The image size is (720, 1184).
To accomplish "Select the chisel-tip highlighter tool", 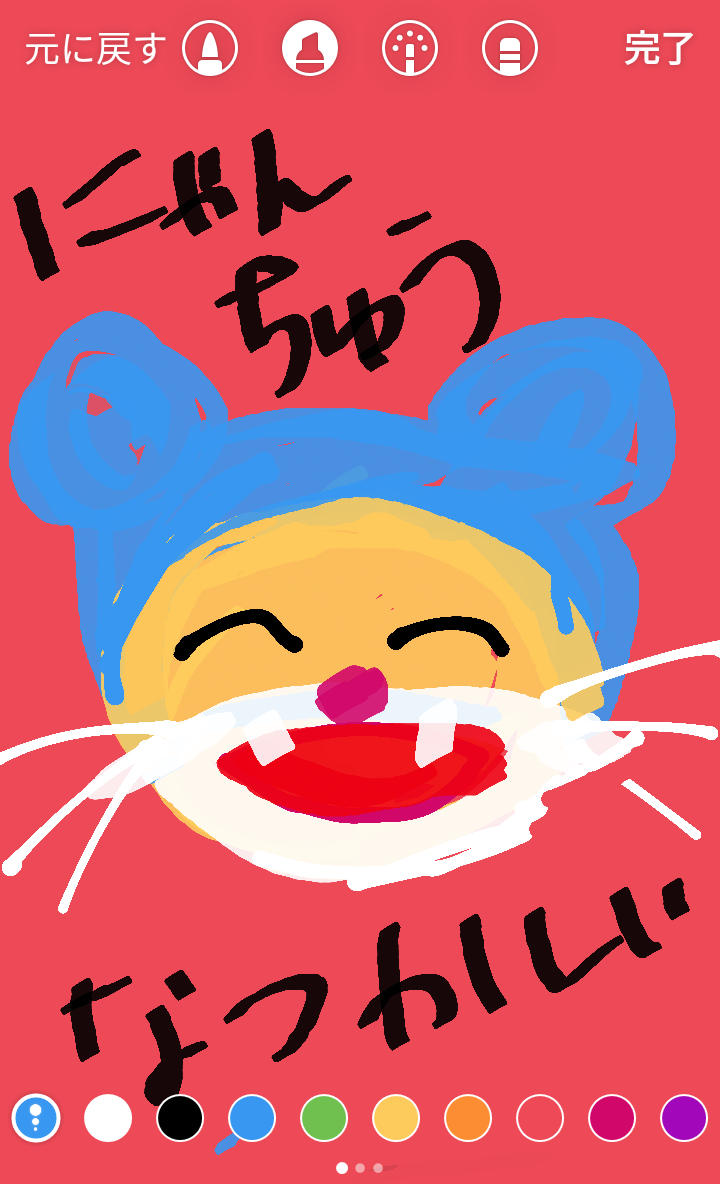I will tap(310, 48).
